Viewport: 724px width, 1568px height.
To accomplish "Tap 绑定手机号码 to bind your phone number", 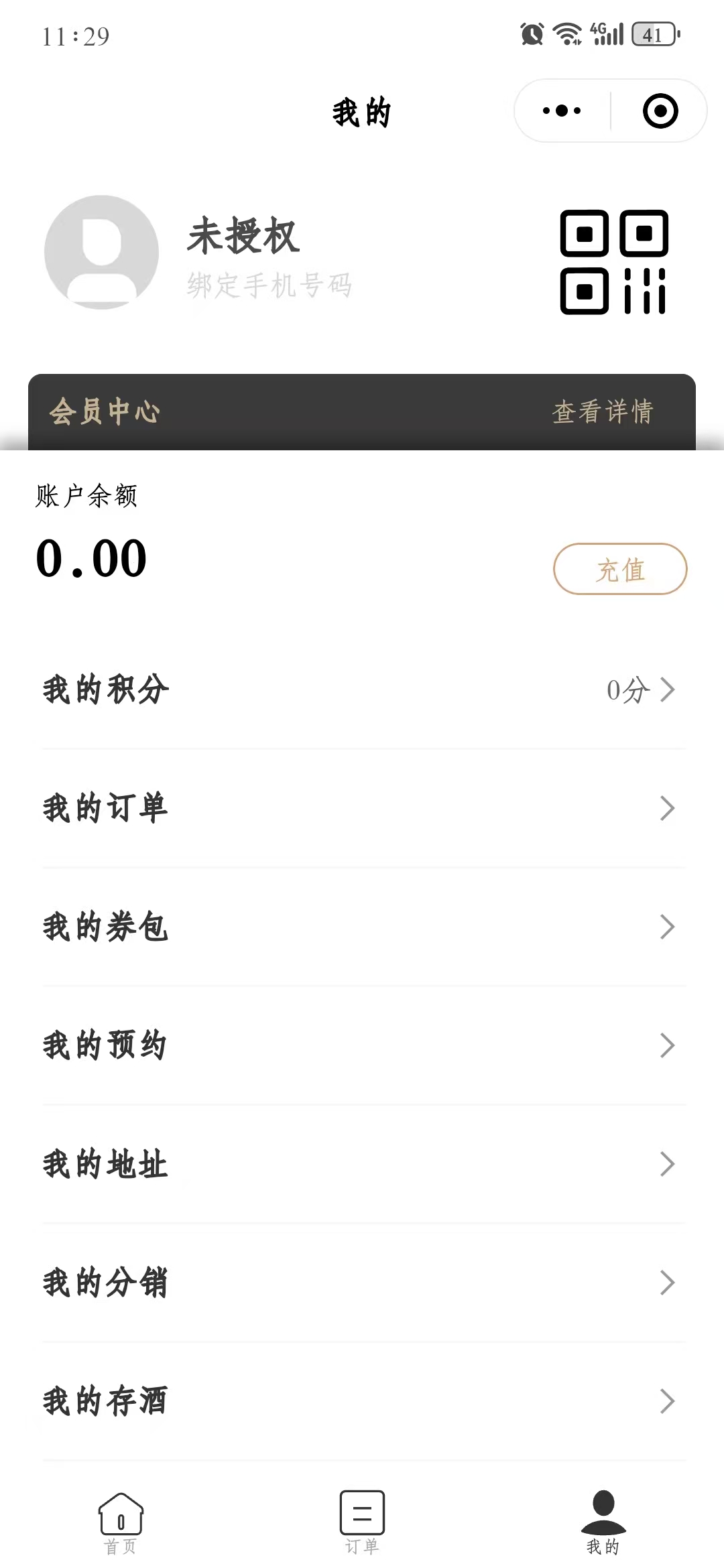I will click(269, 286).
